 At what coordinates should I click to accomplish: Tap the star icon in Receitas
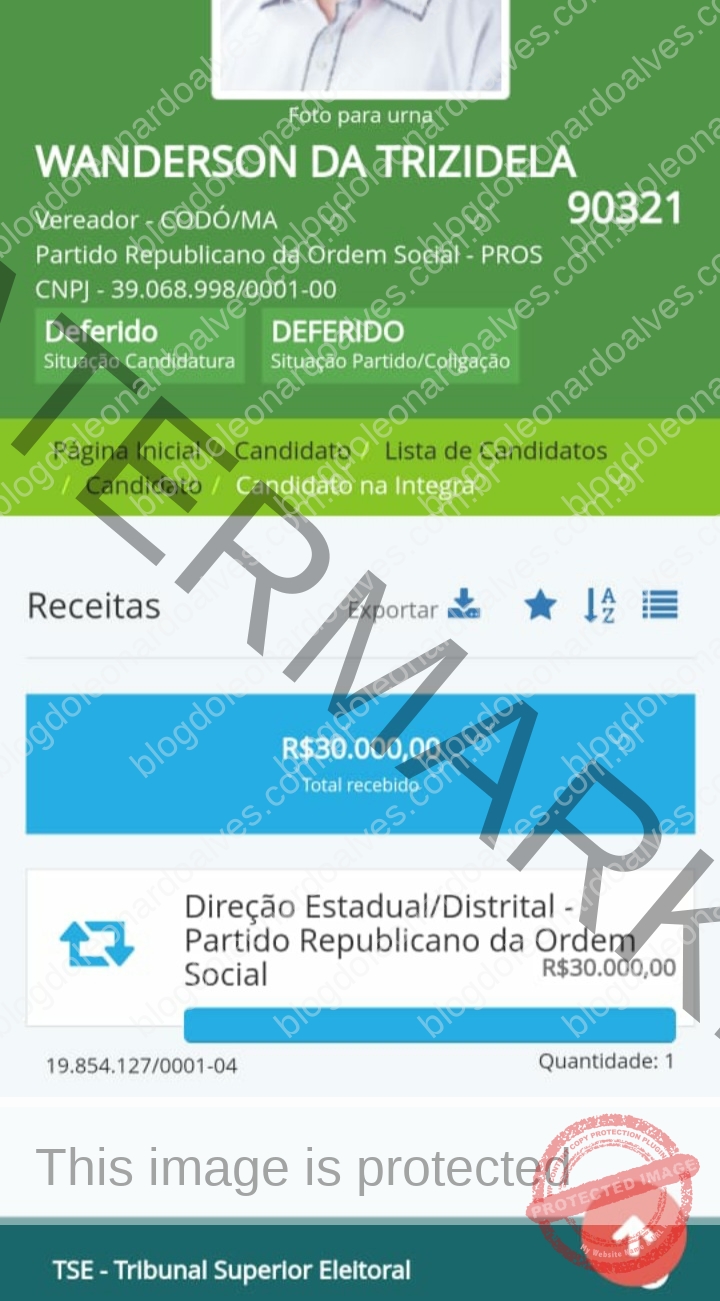(540, 605)
